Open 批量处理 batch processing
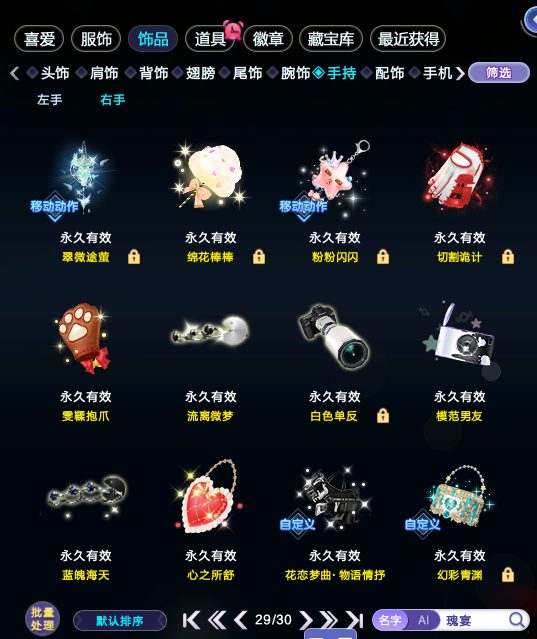This screenshot has width=537, height=639. pos(42,619)
